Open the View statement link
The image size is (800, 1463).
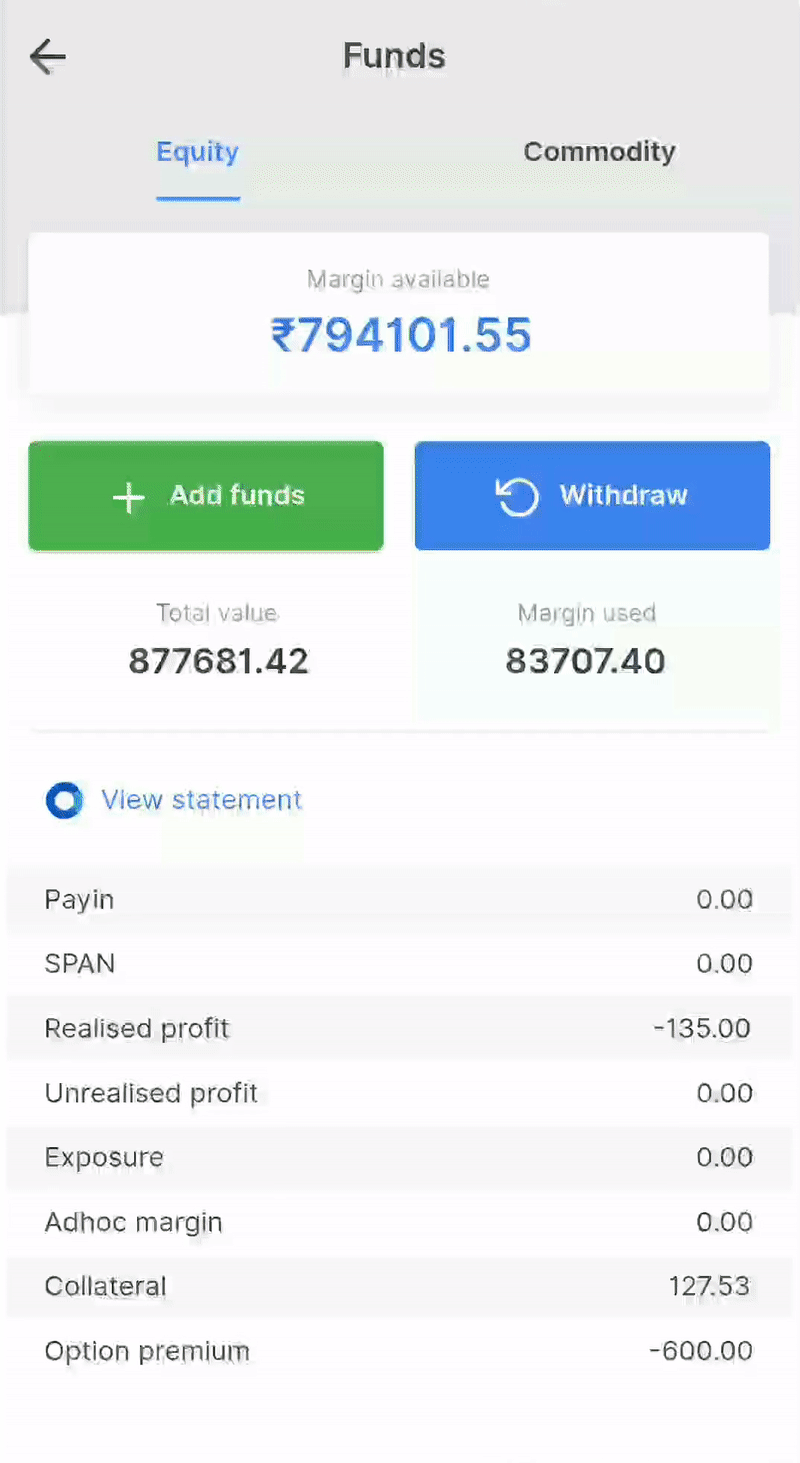(201, 800)
